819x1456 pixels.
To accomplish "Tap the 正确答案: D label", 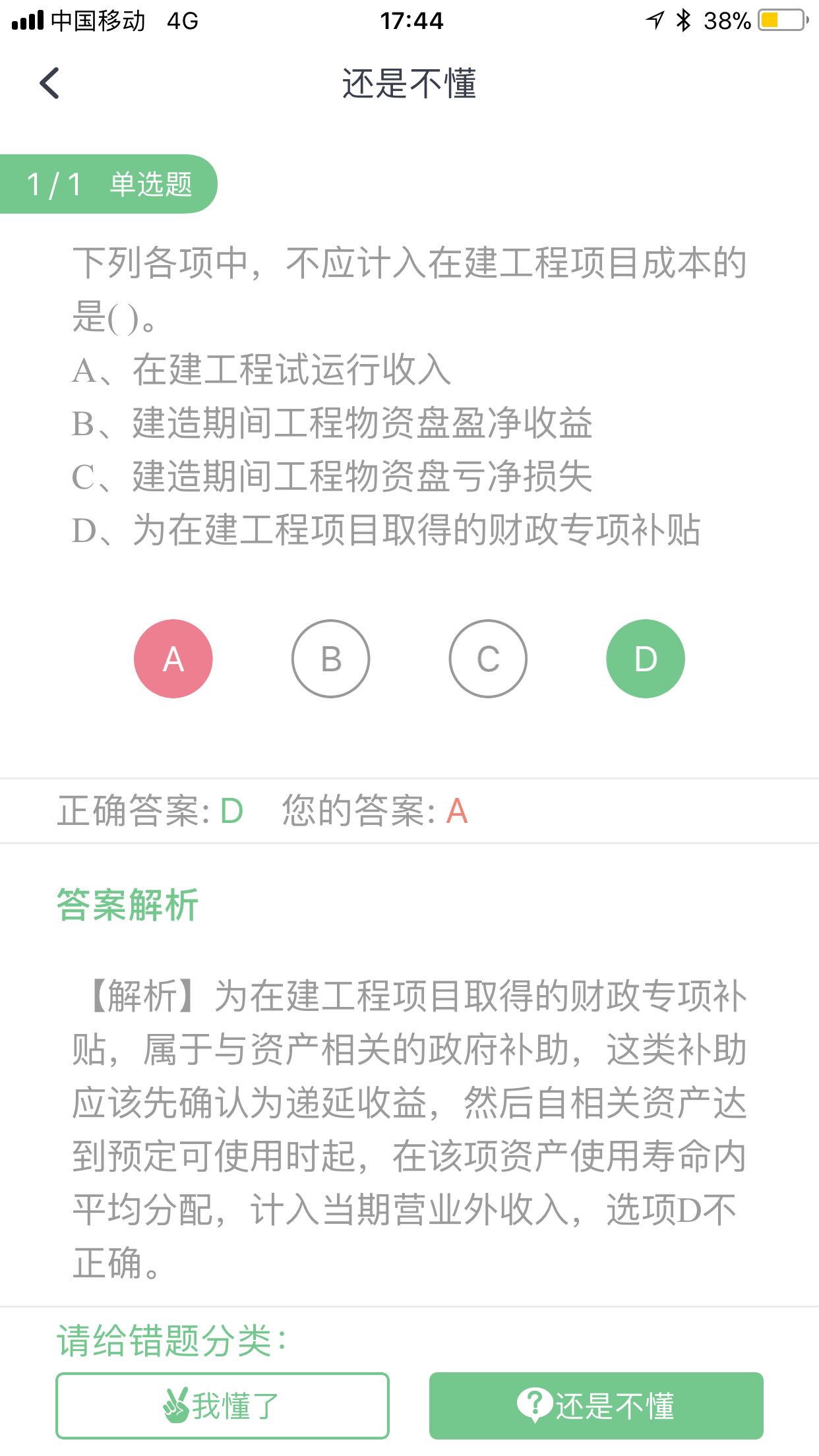I will 146,813.
